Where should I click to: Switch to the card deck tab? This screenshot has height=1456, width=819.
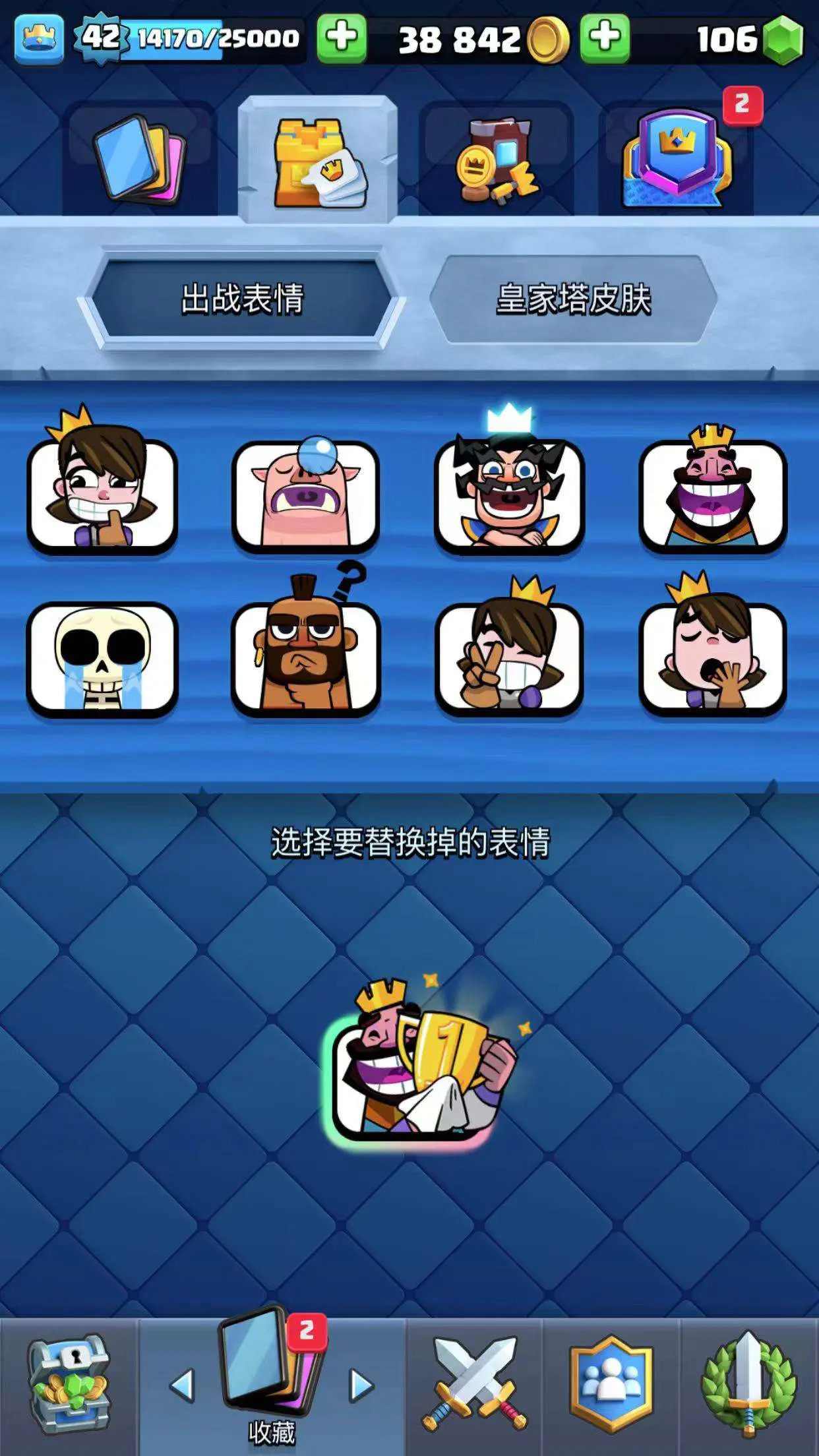(x=140, y=158)
